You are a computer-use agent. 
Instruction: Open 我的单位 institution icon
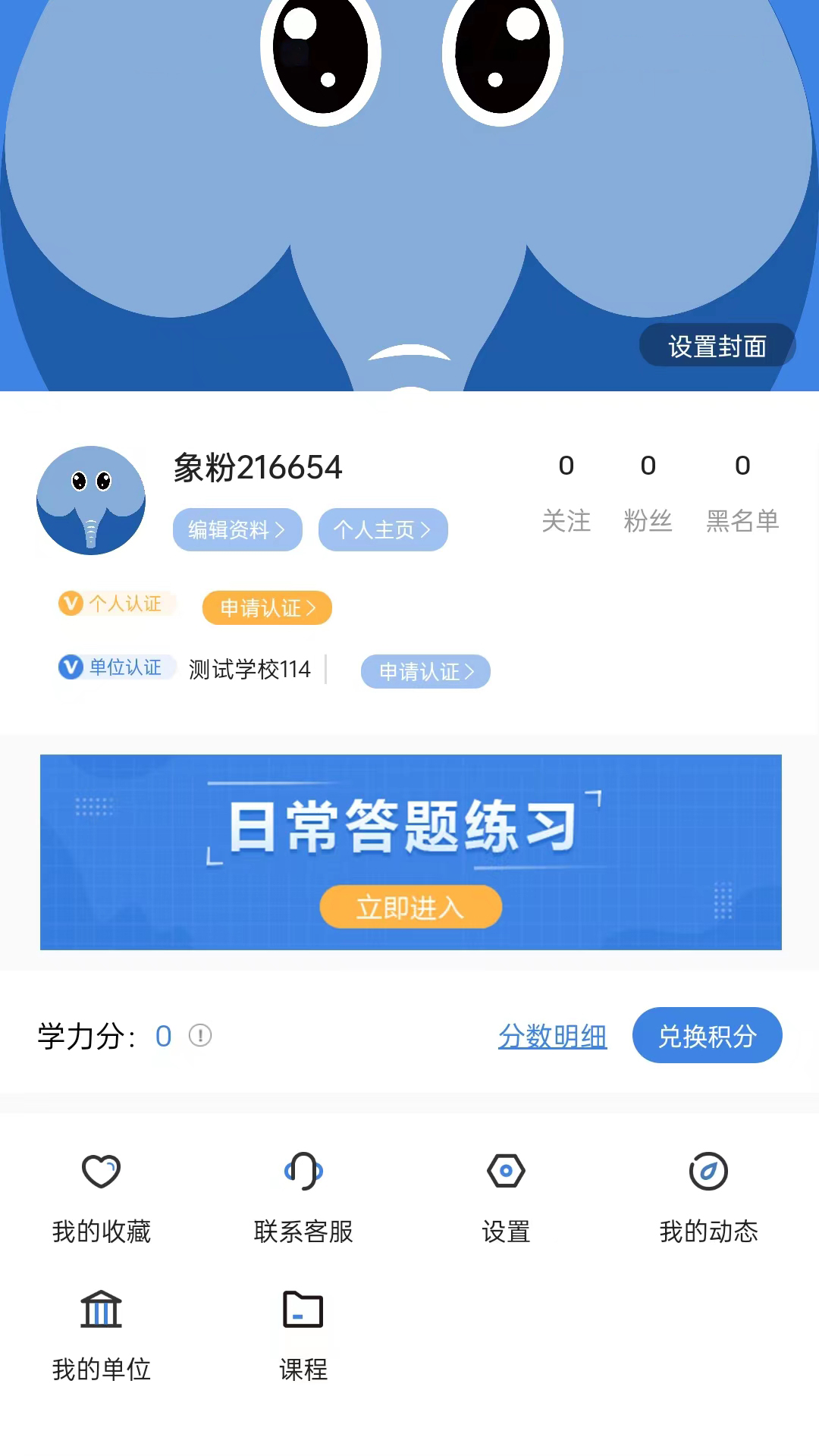pos(99,1307)
